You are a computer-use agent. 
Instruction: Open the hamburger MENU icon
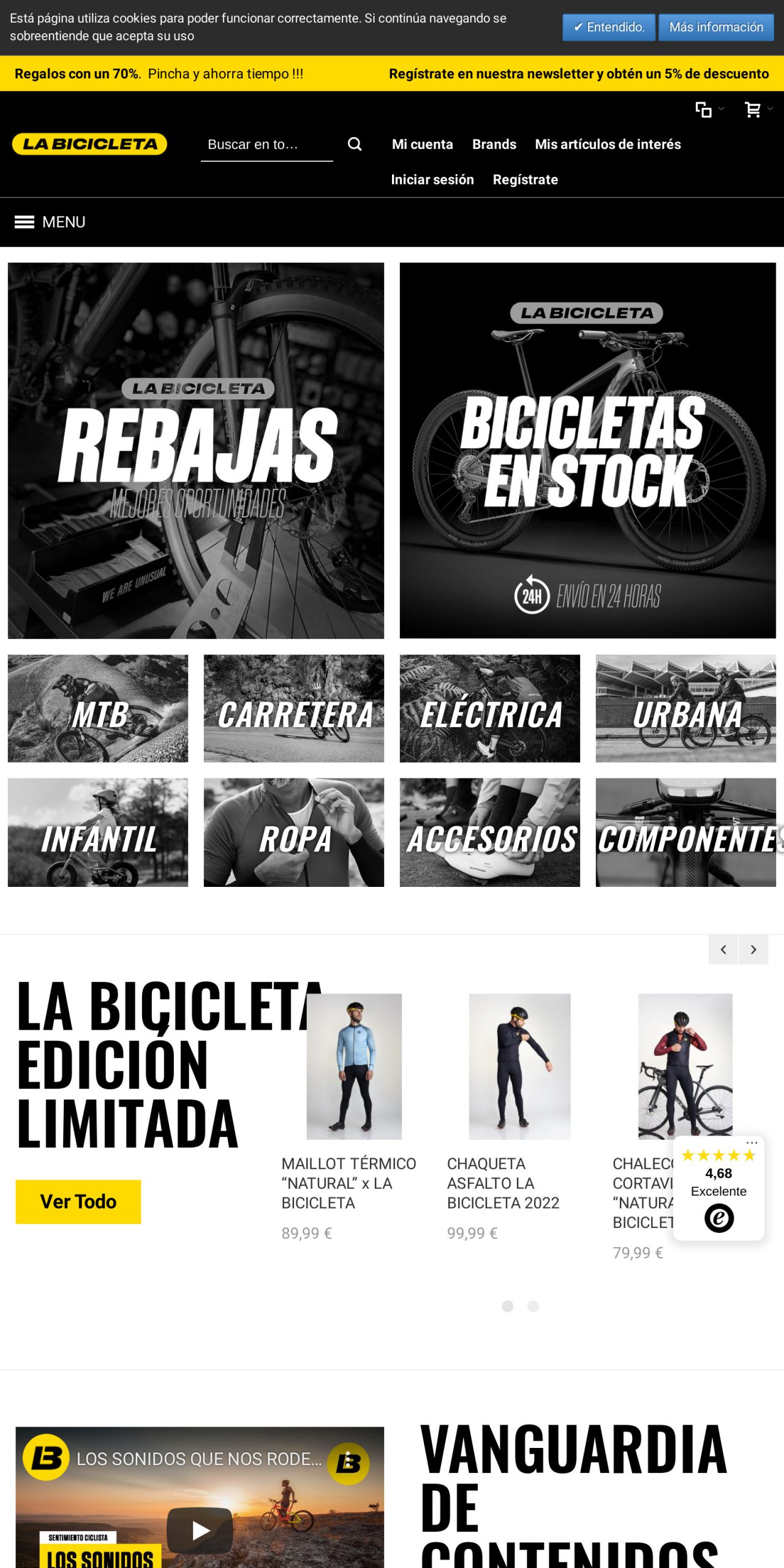pyautogui.click(x=23, y=221)
